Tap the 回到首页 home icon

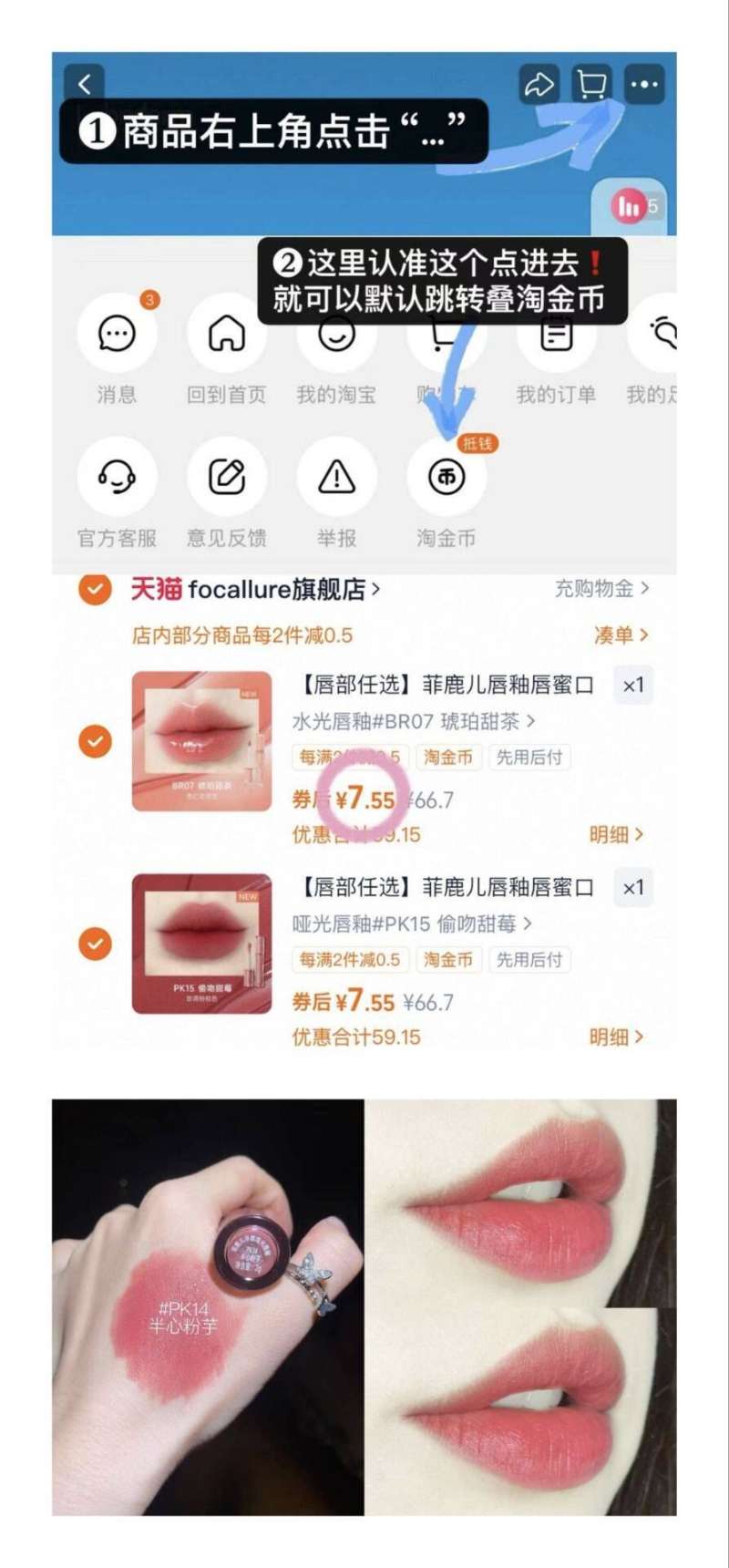(226, 334)
